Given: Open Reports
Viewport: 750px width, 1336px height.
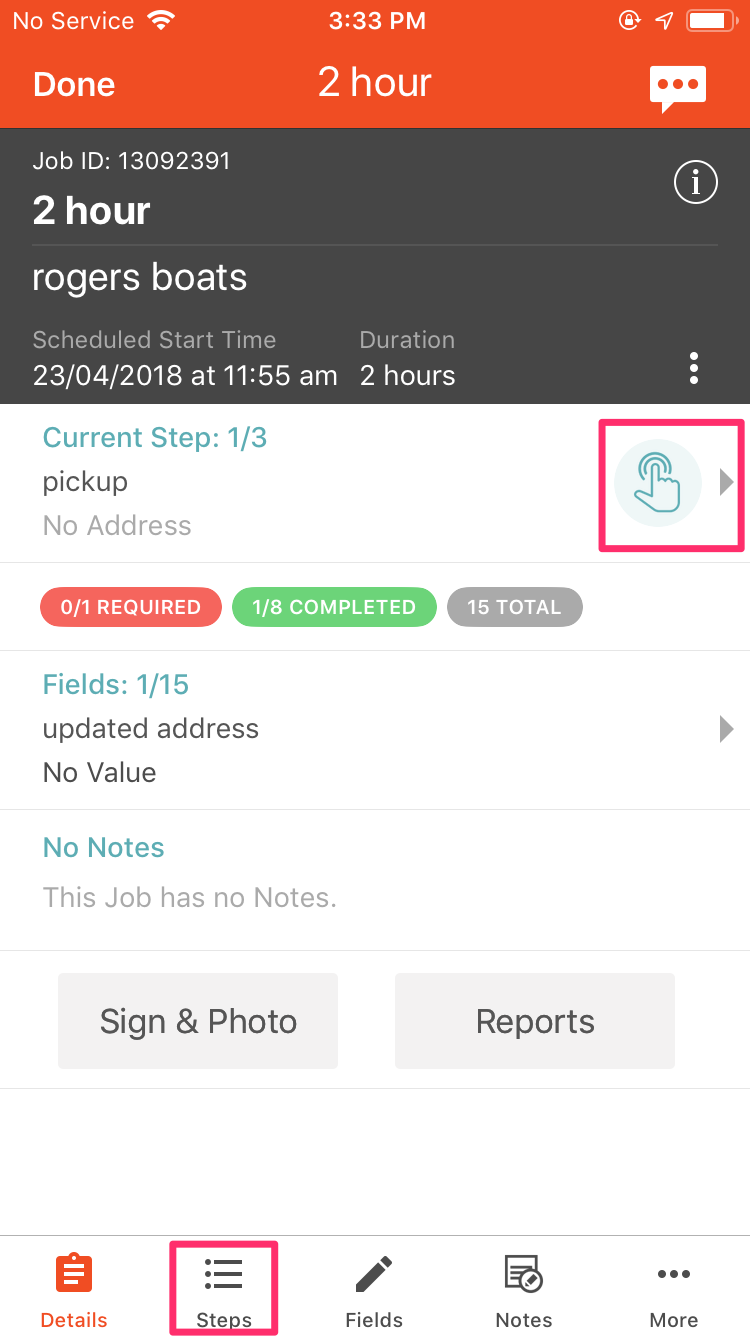Looking at the screenshot, I should (x=535, y=1021).
